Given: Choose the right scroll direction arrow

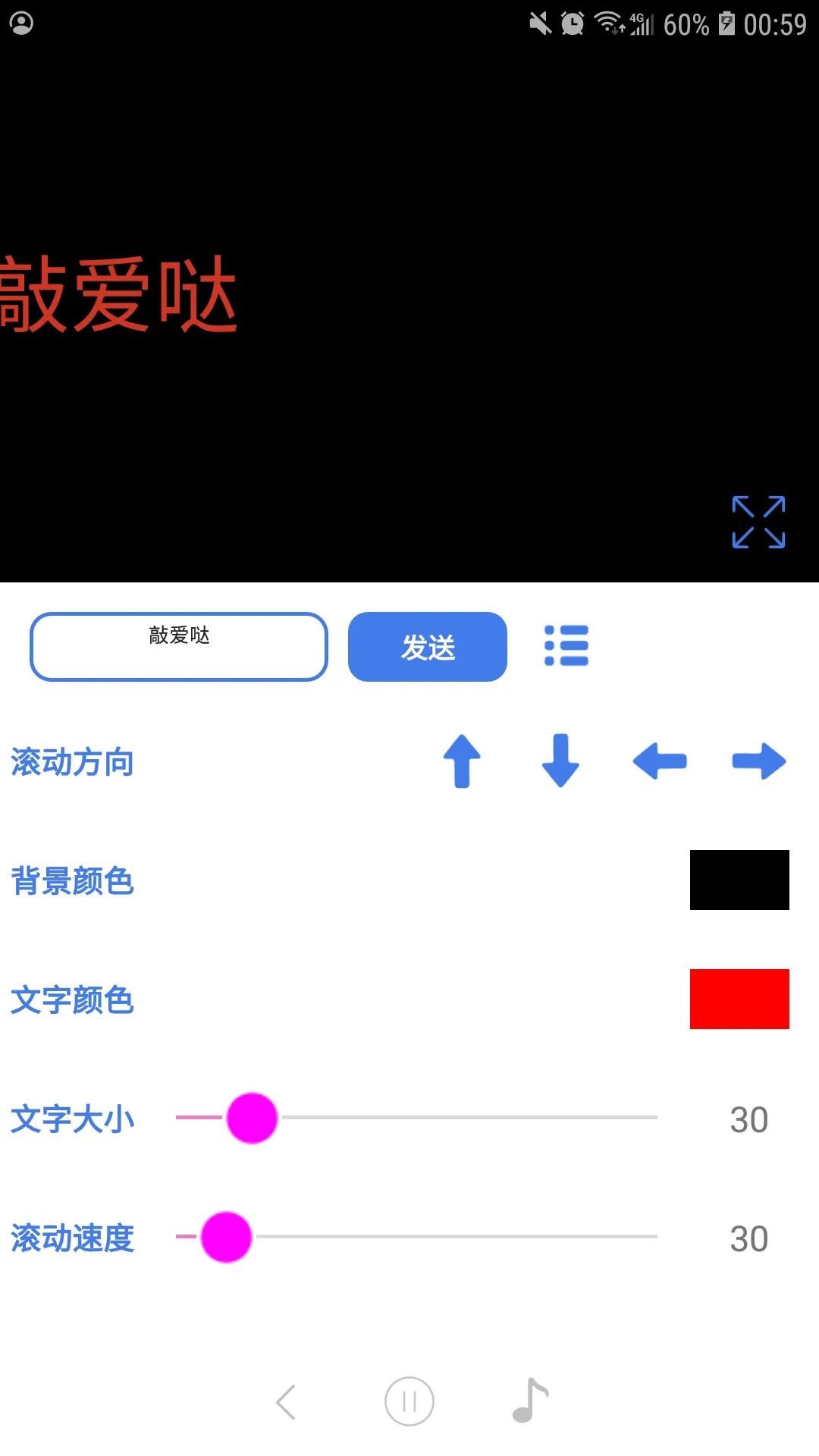Looking at the screenshot, I should pyautogui.click(x=758, y=761).
